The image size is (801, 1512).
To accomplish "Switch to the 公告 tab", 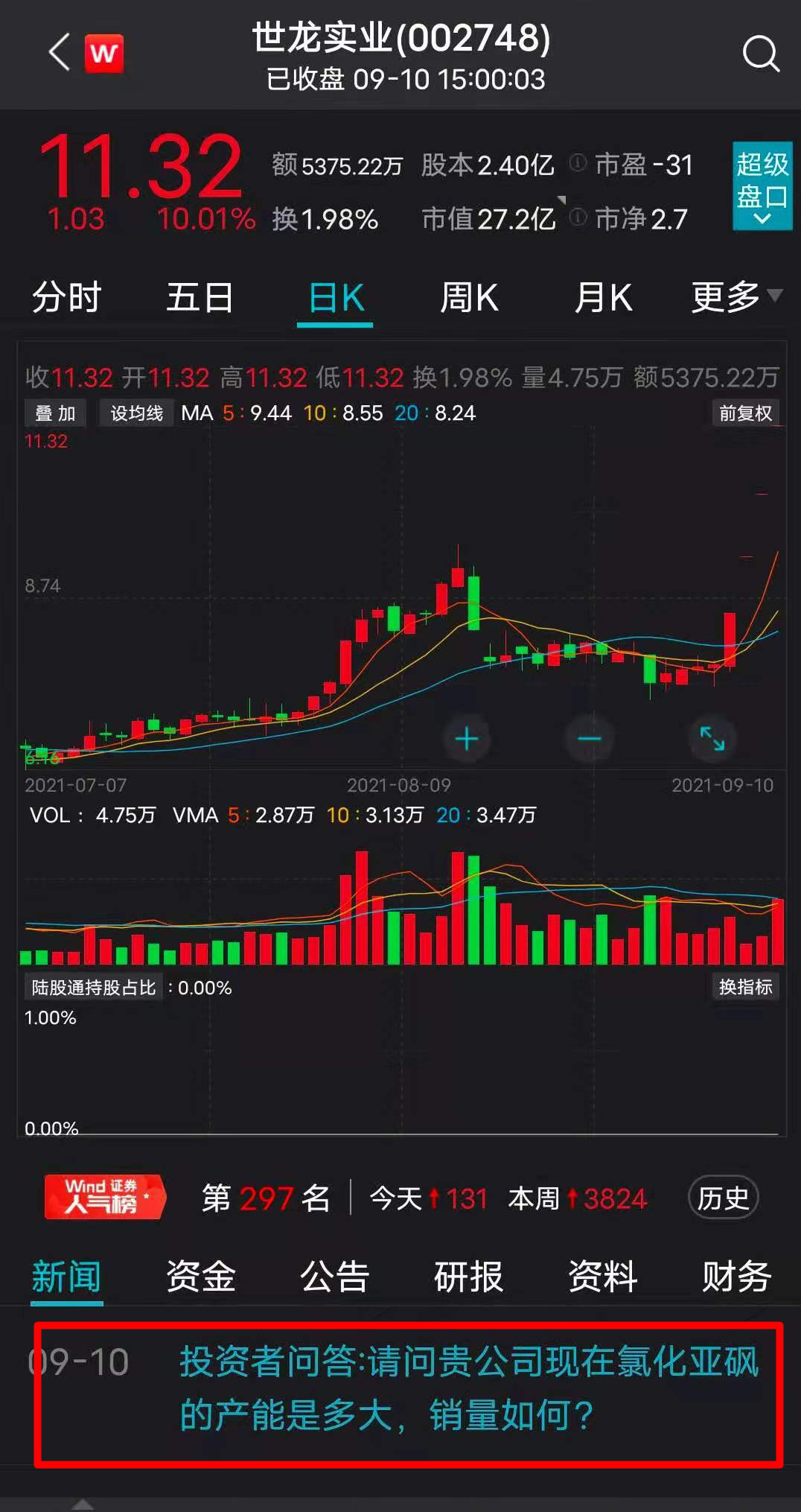I will point(334,1277).
